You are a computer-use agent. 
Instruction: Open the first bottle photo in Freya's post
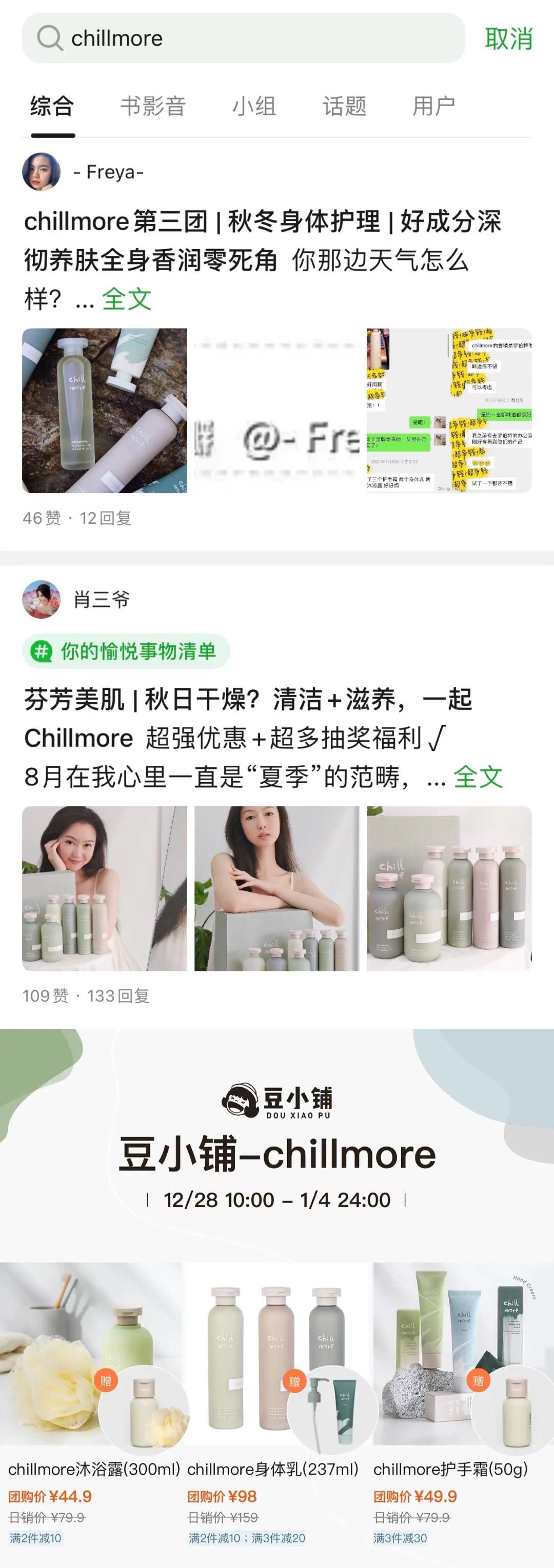[105, 410]
